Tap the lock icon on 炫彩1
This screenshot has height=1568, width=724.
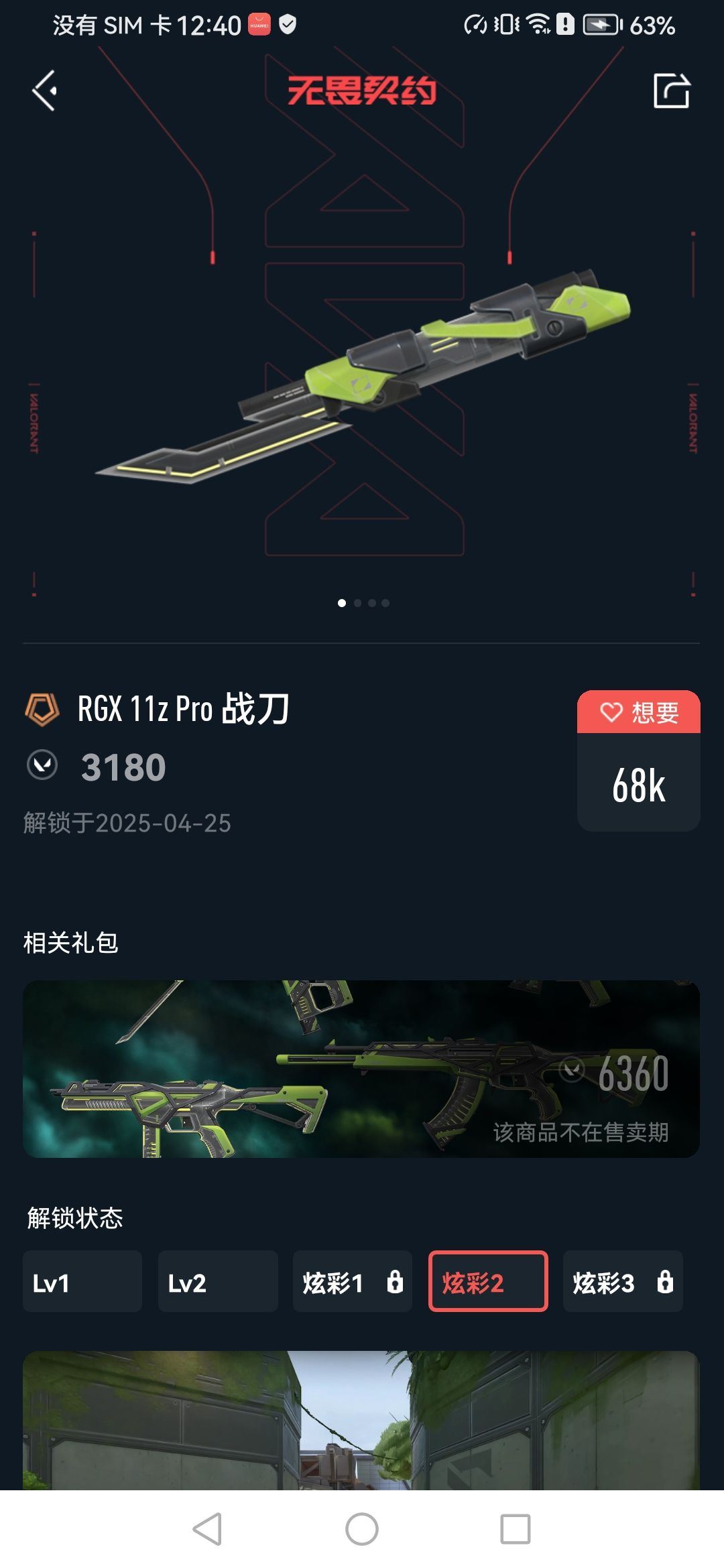pyautogui.click(x=395, y=1281)
